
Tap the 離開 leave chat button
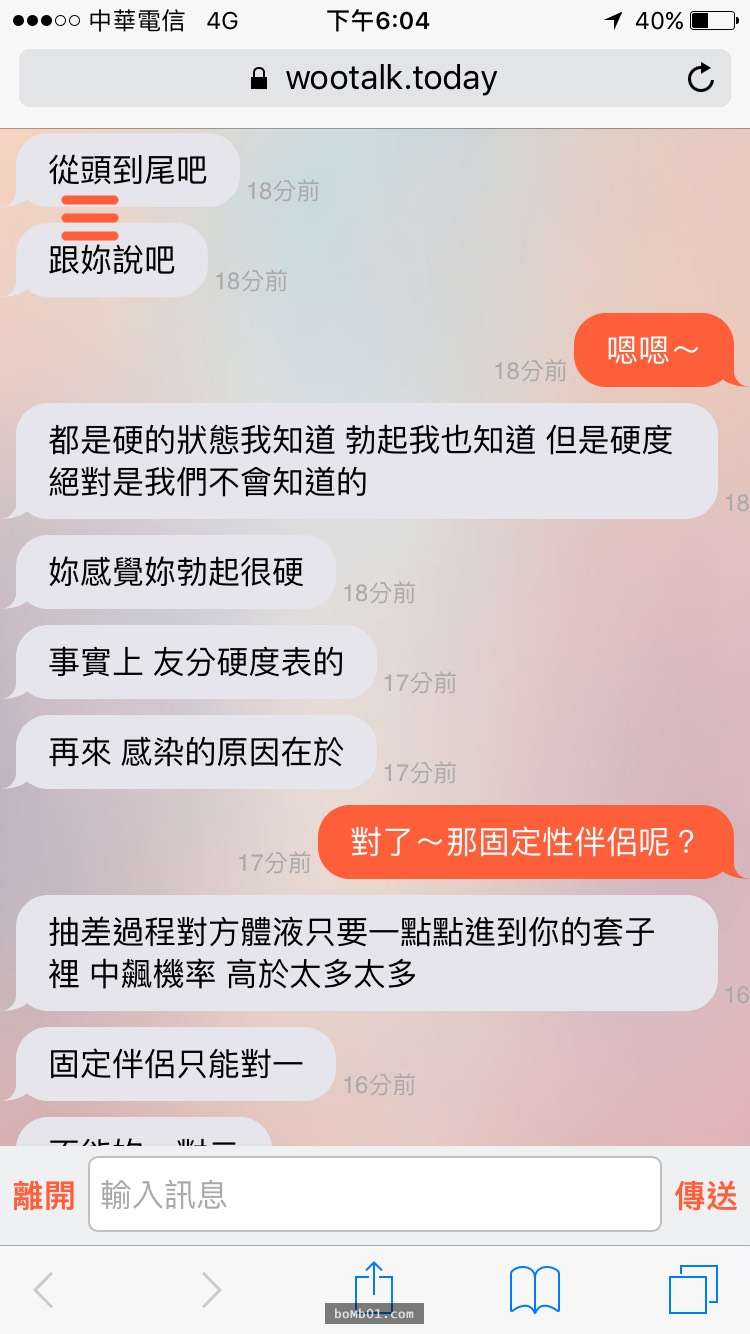click(44, 1194)
